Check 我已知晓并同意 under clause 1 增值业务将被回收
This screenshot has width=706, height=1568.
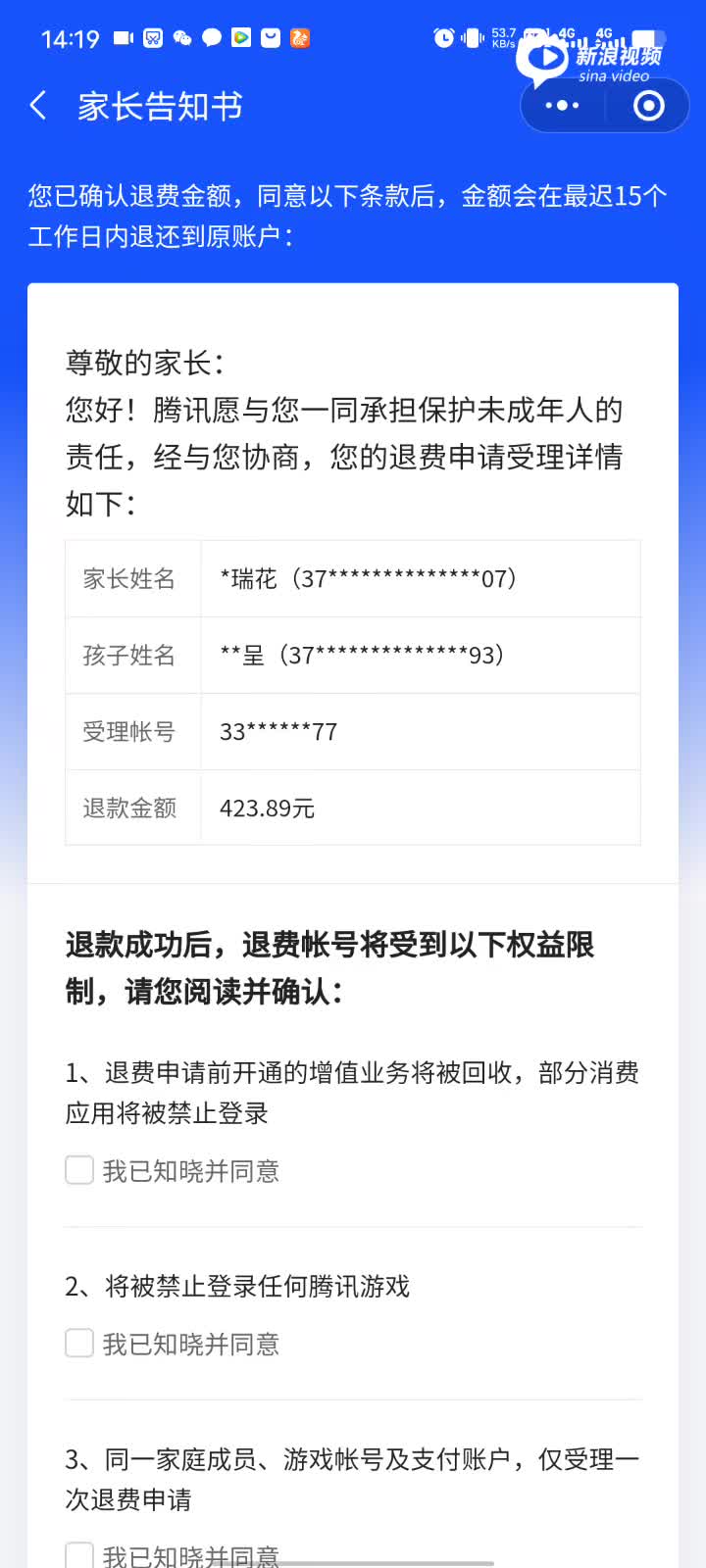[x=79, y=1170]
